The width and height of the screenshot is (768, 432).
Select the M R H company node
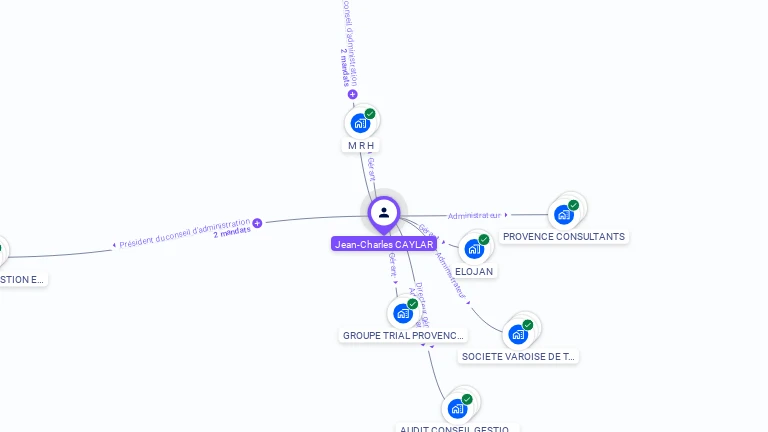click(x=361, y=123)
